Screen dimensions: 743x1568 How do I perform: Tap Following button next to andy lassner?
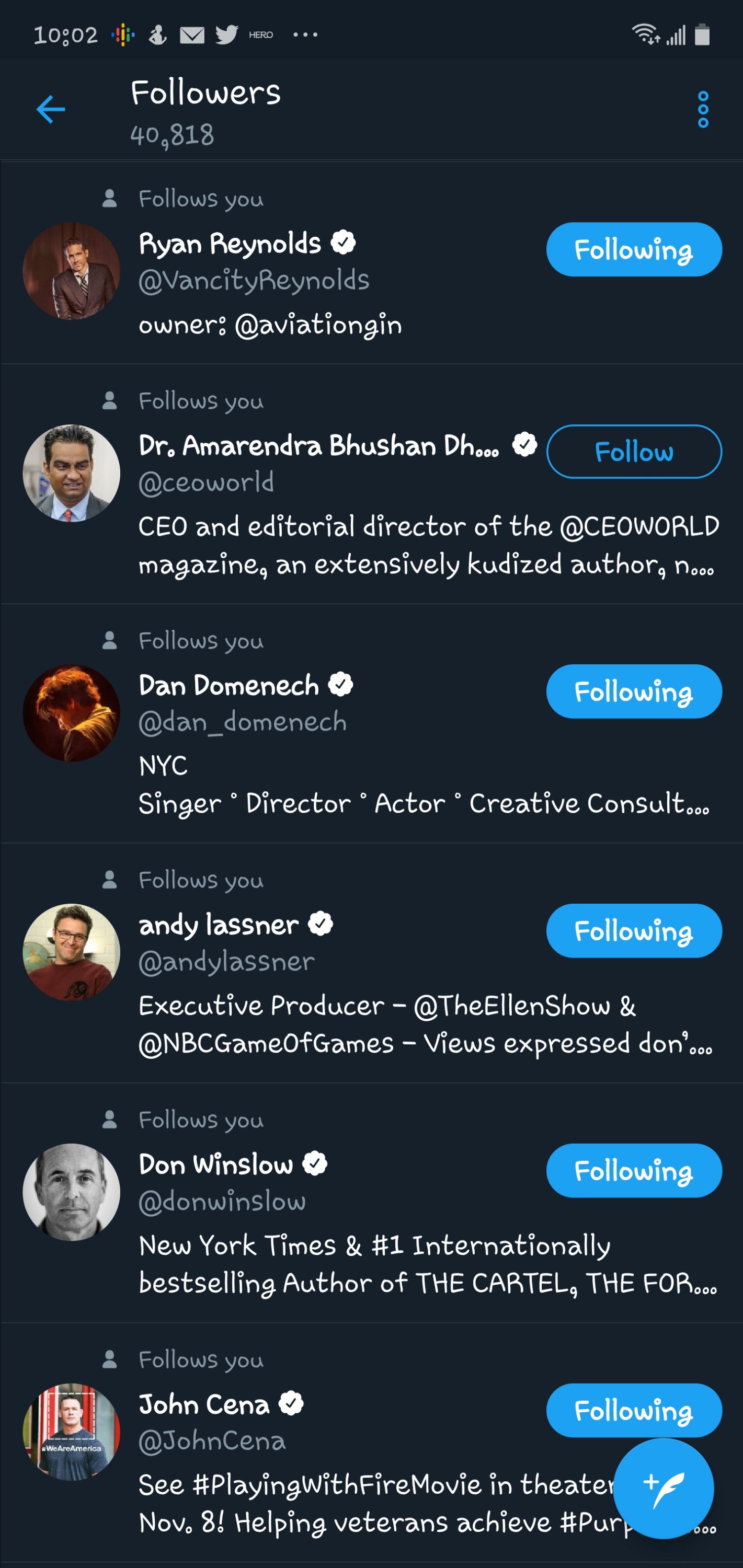pyautogui.click(x=633, y=931)
